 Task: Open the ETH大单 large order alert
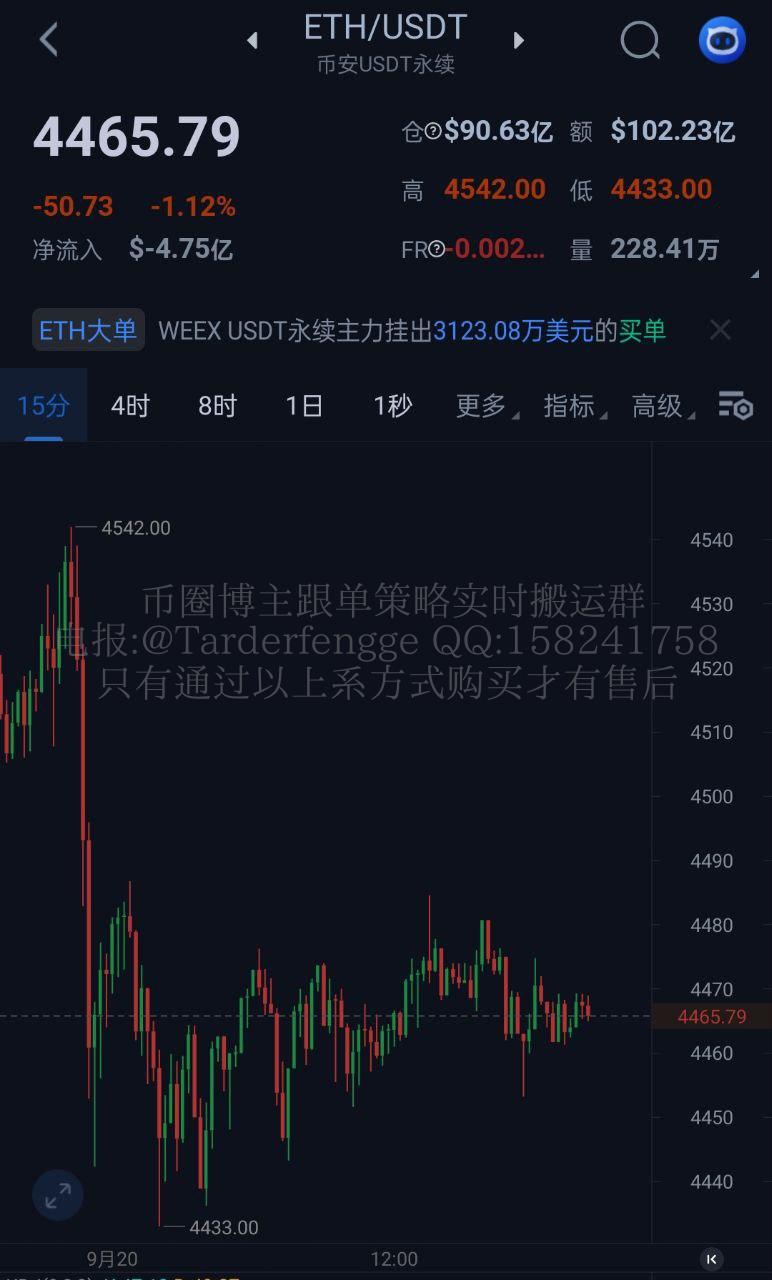(x=88, y=330)
